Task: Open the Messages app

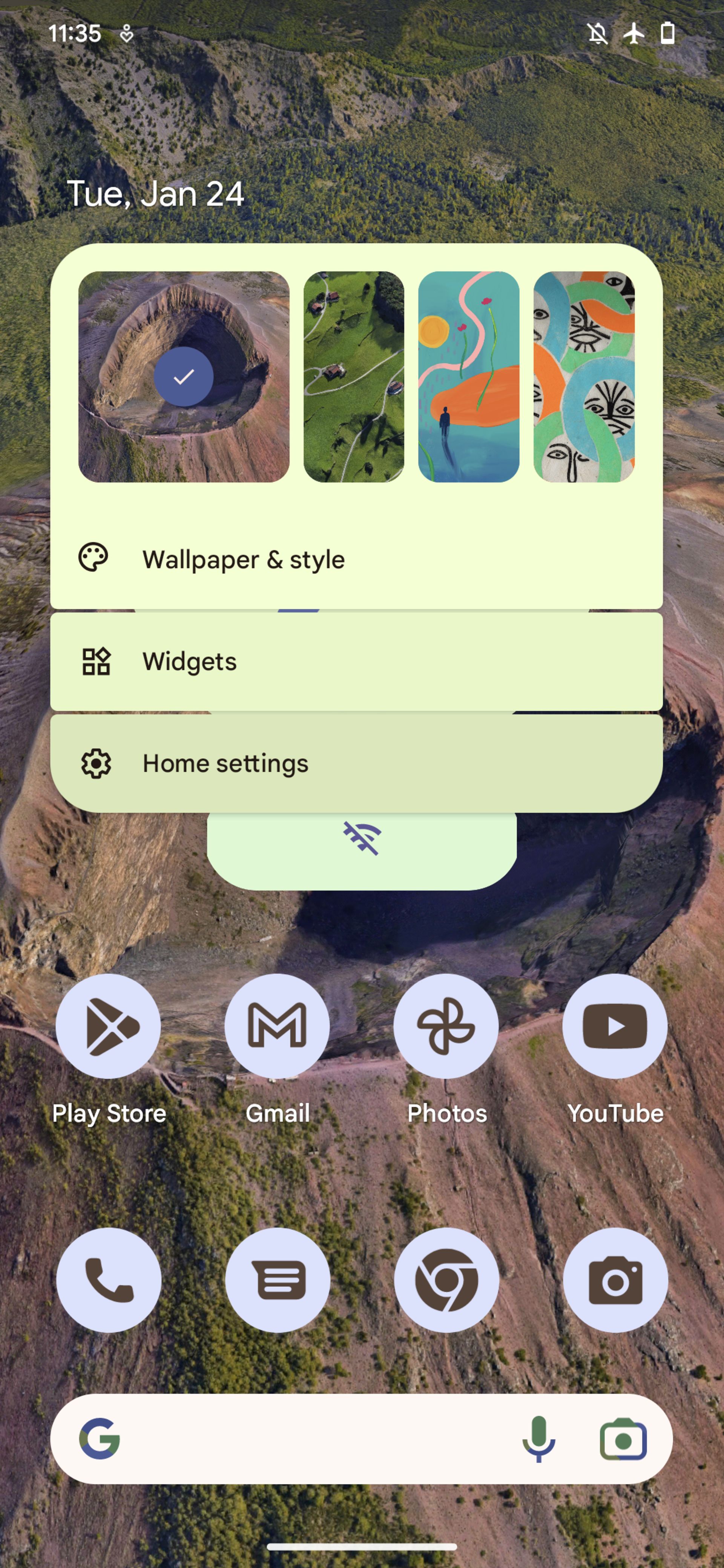Action: pos(277,1280)
